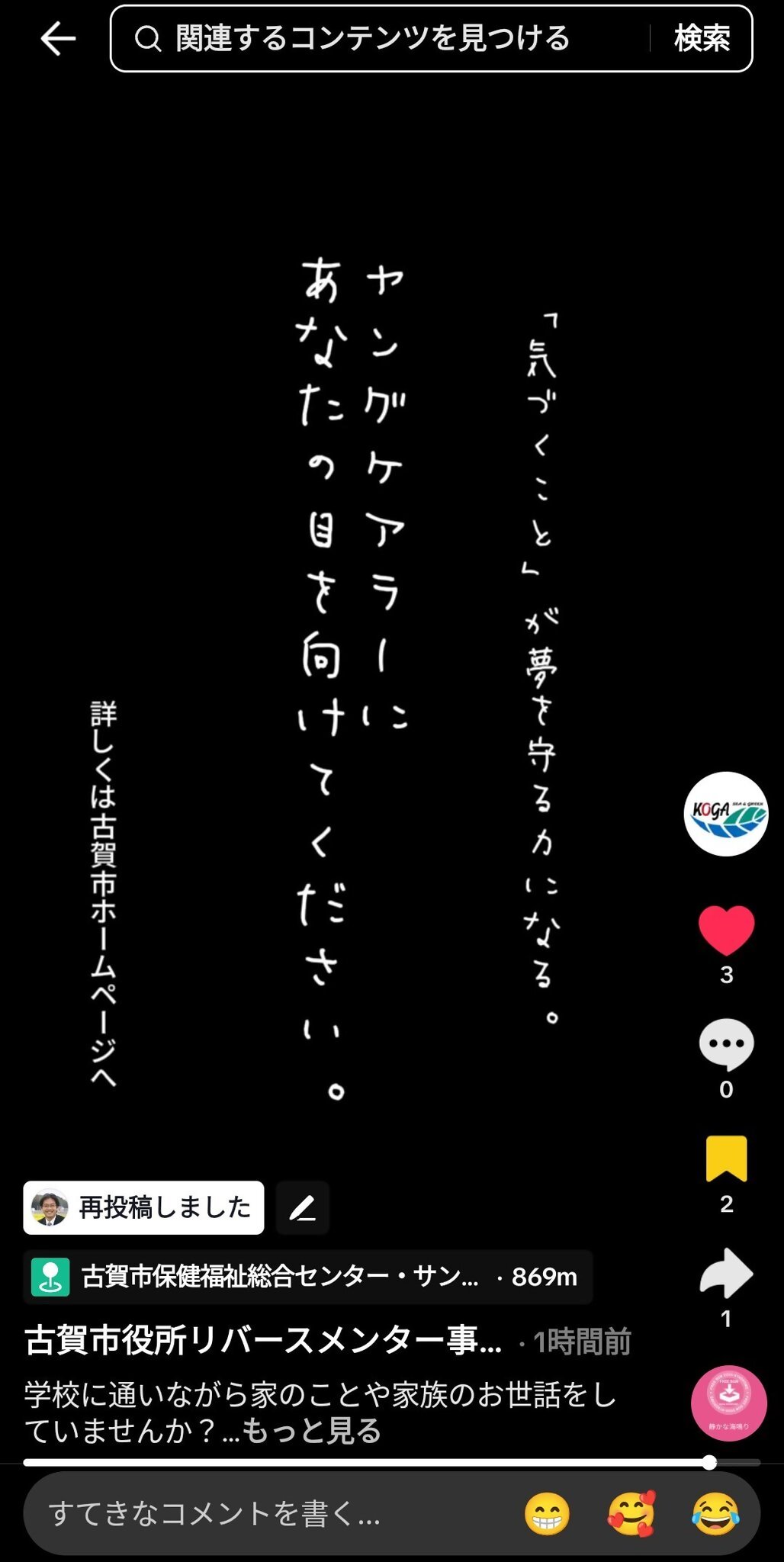Screen dimensions: 784x1562
Task: Expand the caption with もっと見る
Action: click(x=312, y=1431)
